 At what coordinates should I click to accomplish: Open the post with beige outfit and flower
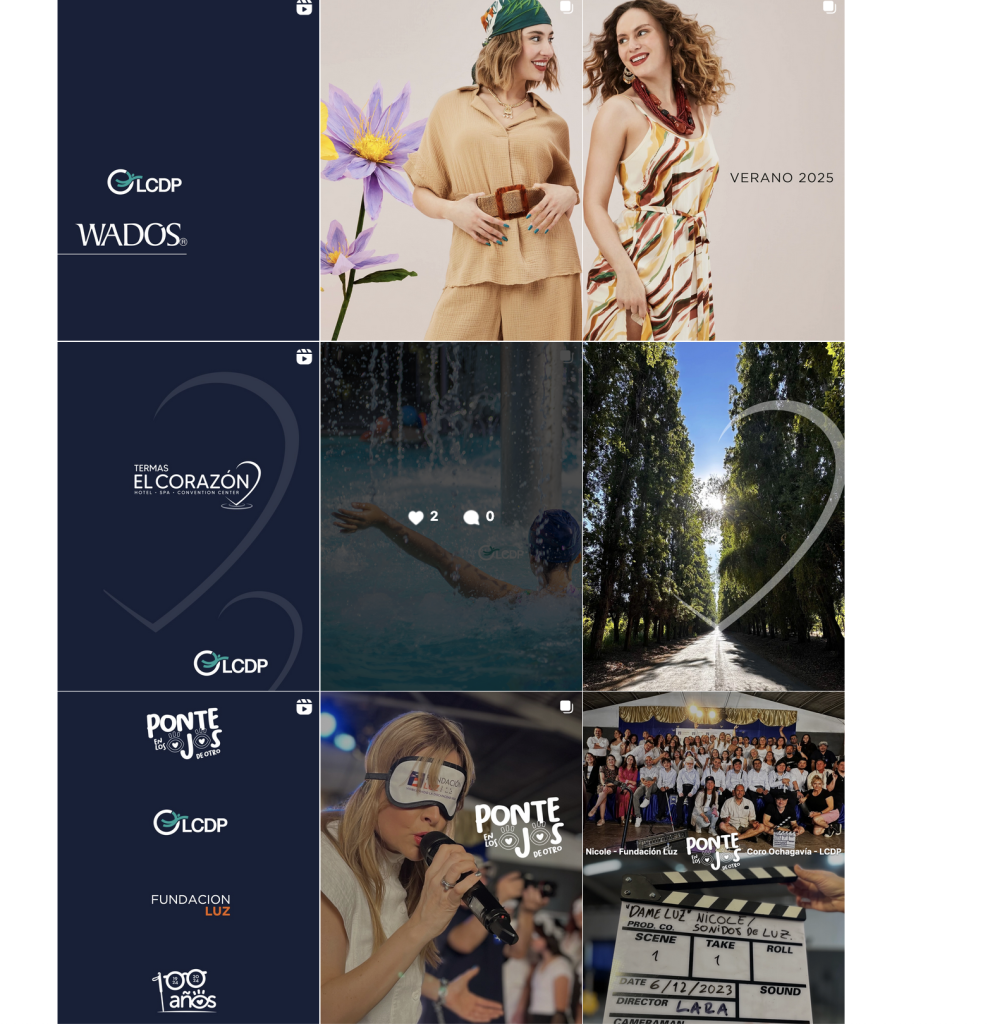click(450, 170)
